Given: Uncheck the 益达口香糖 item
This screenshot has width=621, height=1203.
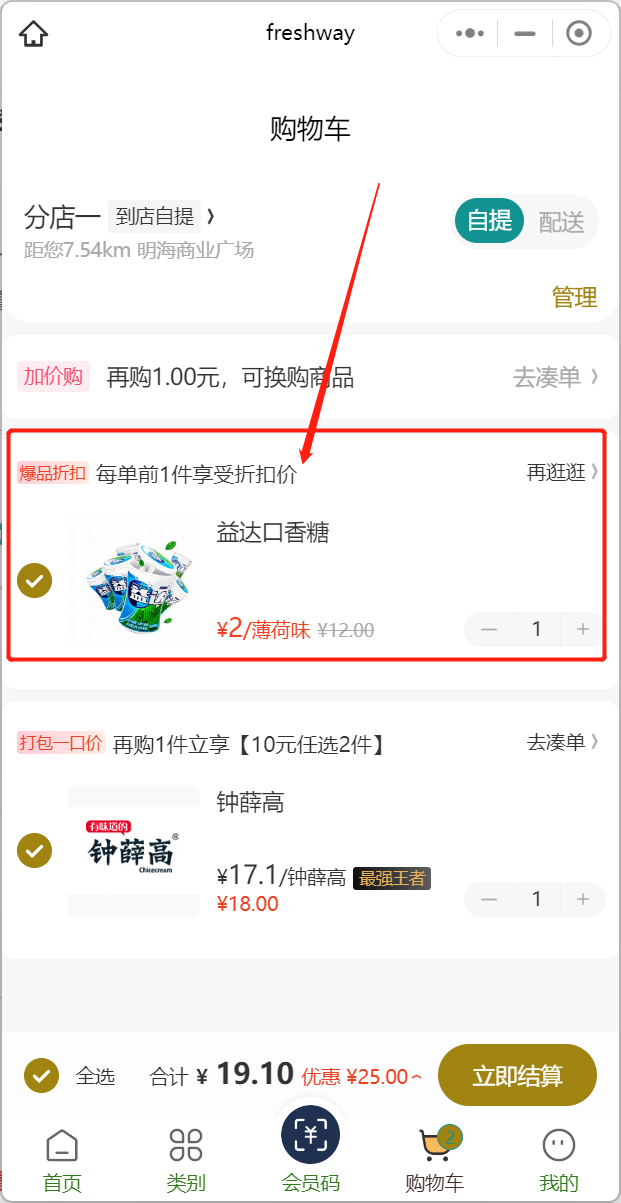Looking at the screenshot, I should pyautogui.click(x=35, y=580).
